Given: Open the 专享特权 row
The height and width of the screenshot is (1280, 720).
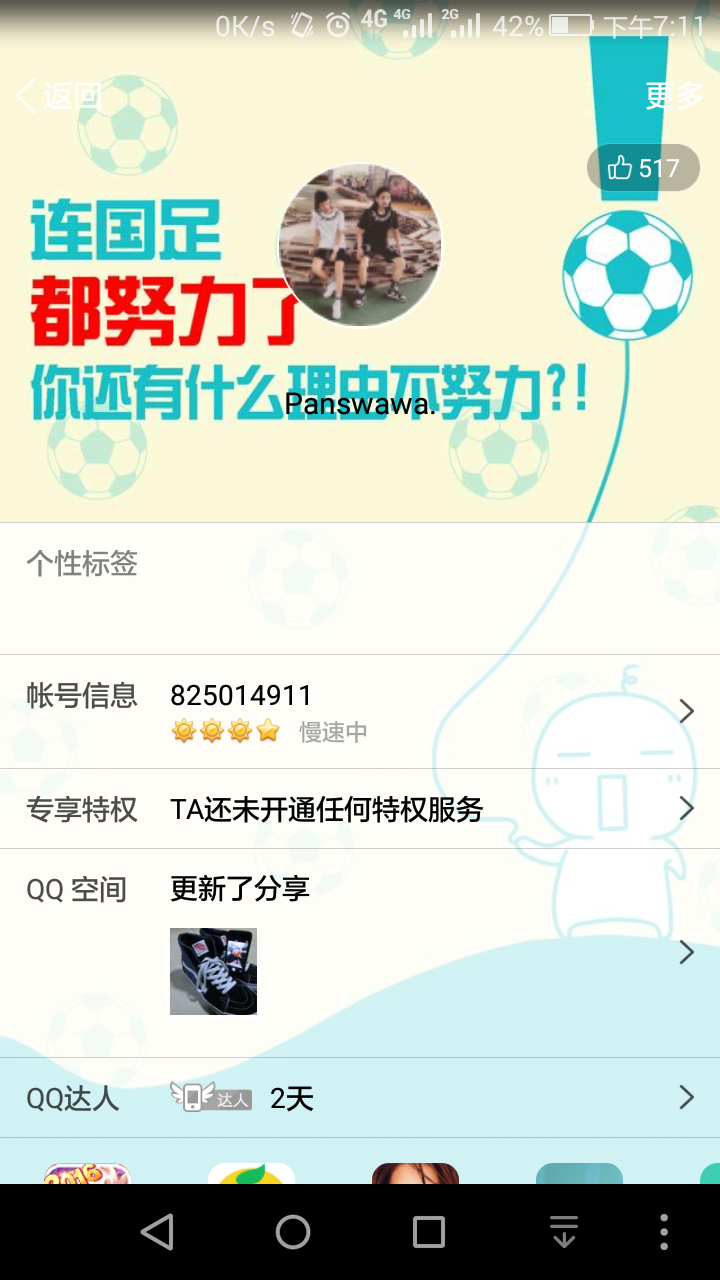Looking at the screenshot, I should coord(360,809).
